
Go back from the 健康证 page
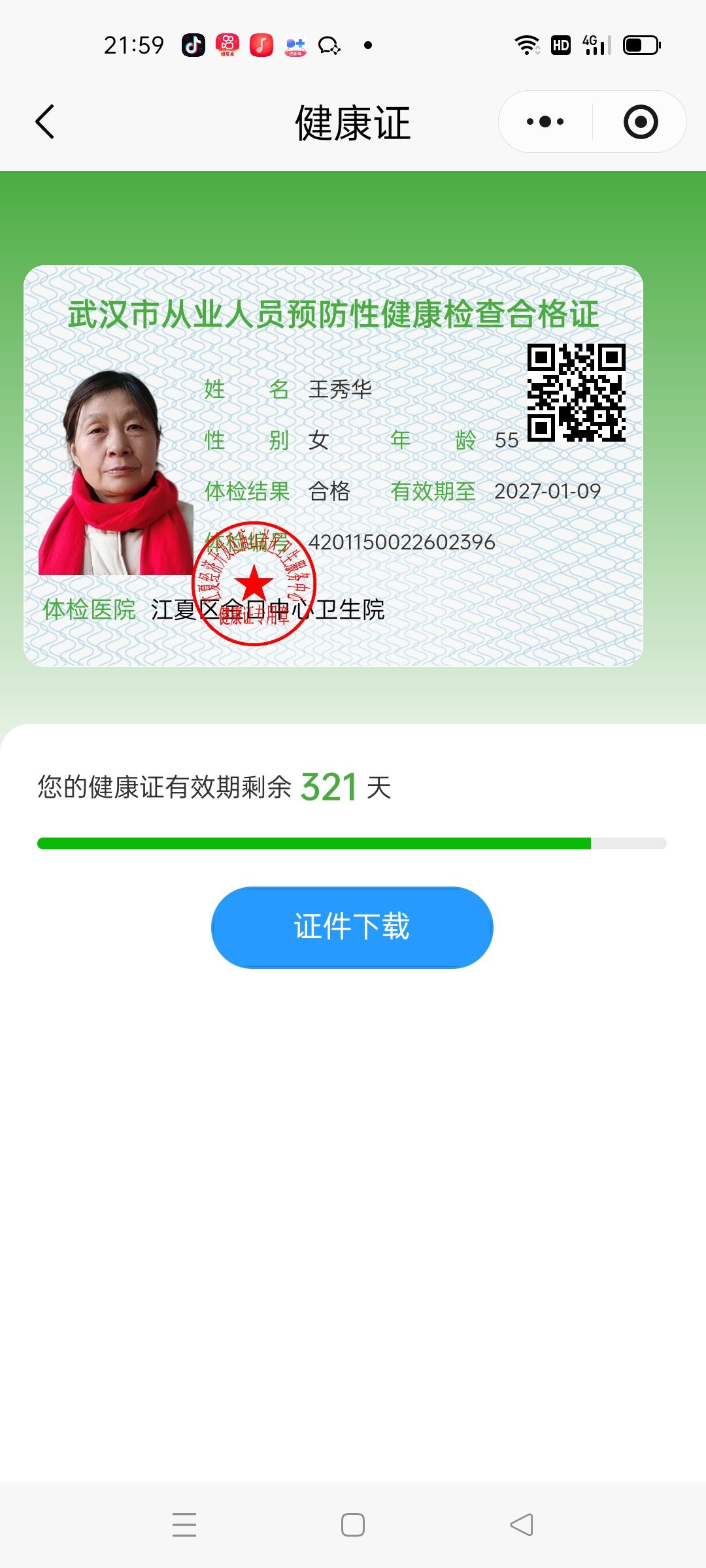pos(44,122)
